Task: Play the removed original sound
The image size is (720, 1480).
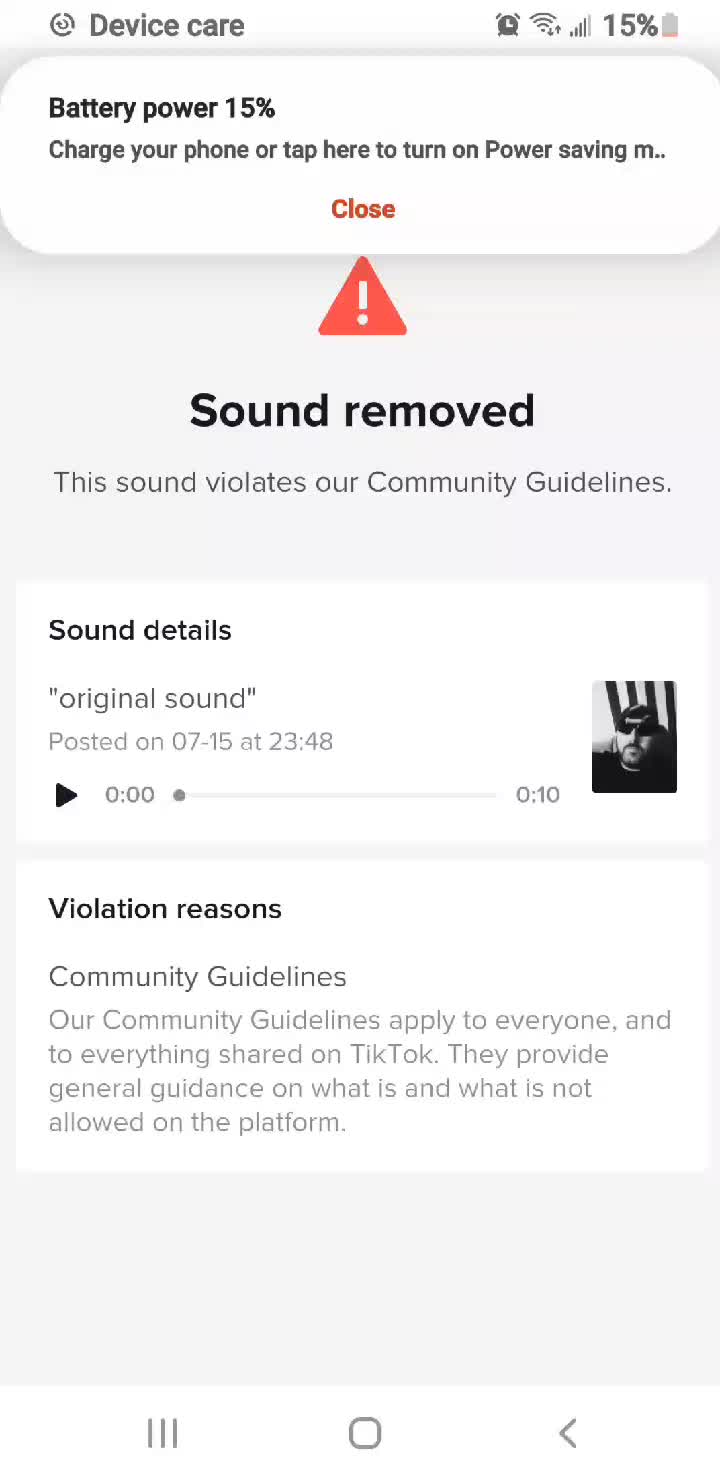Action: pos(66,795)
